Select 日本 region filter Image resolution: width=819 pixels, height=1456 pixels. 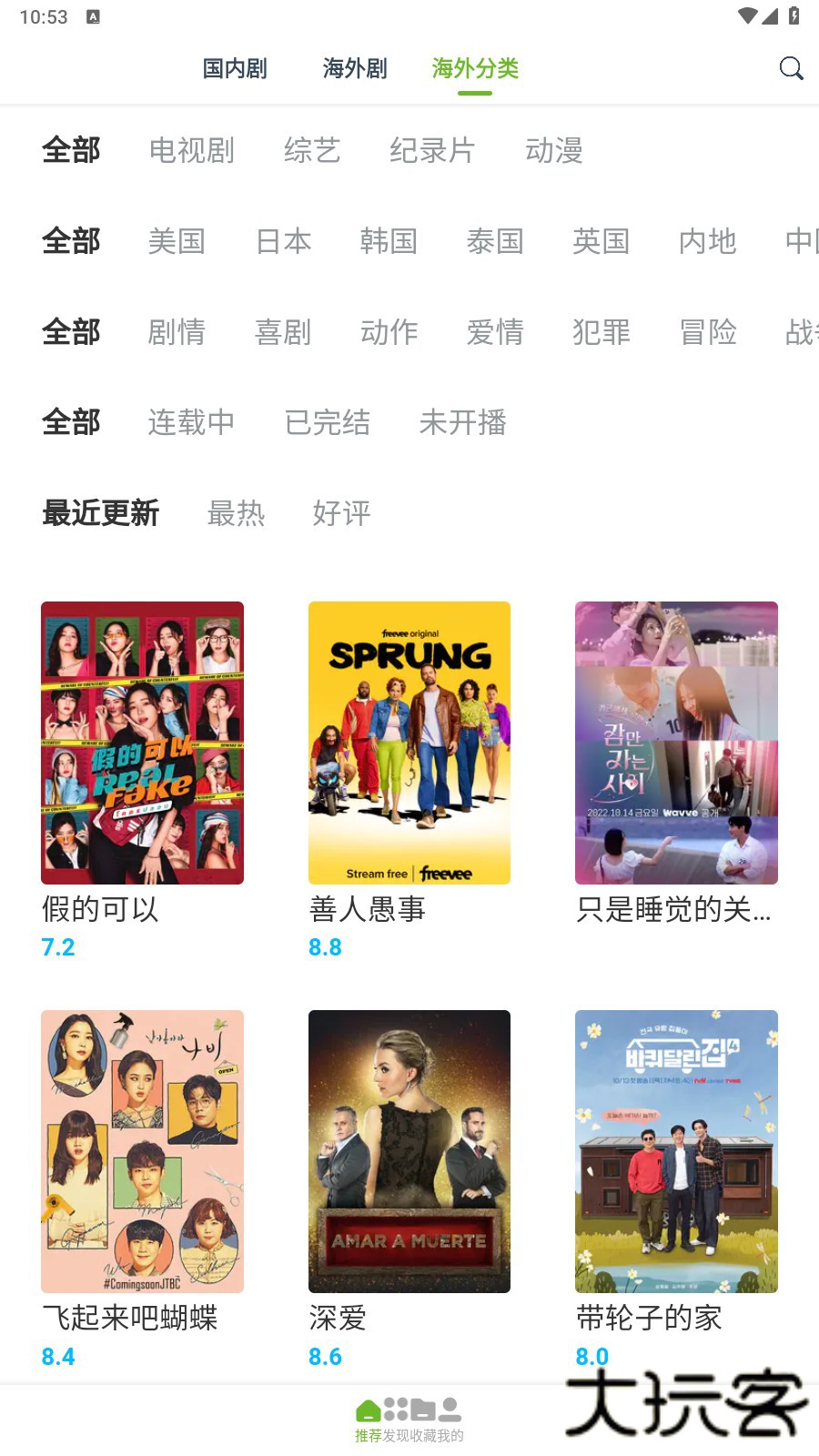pos(283,241)
